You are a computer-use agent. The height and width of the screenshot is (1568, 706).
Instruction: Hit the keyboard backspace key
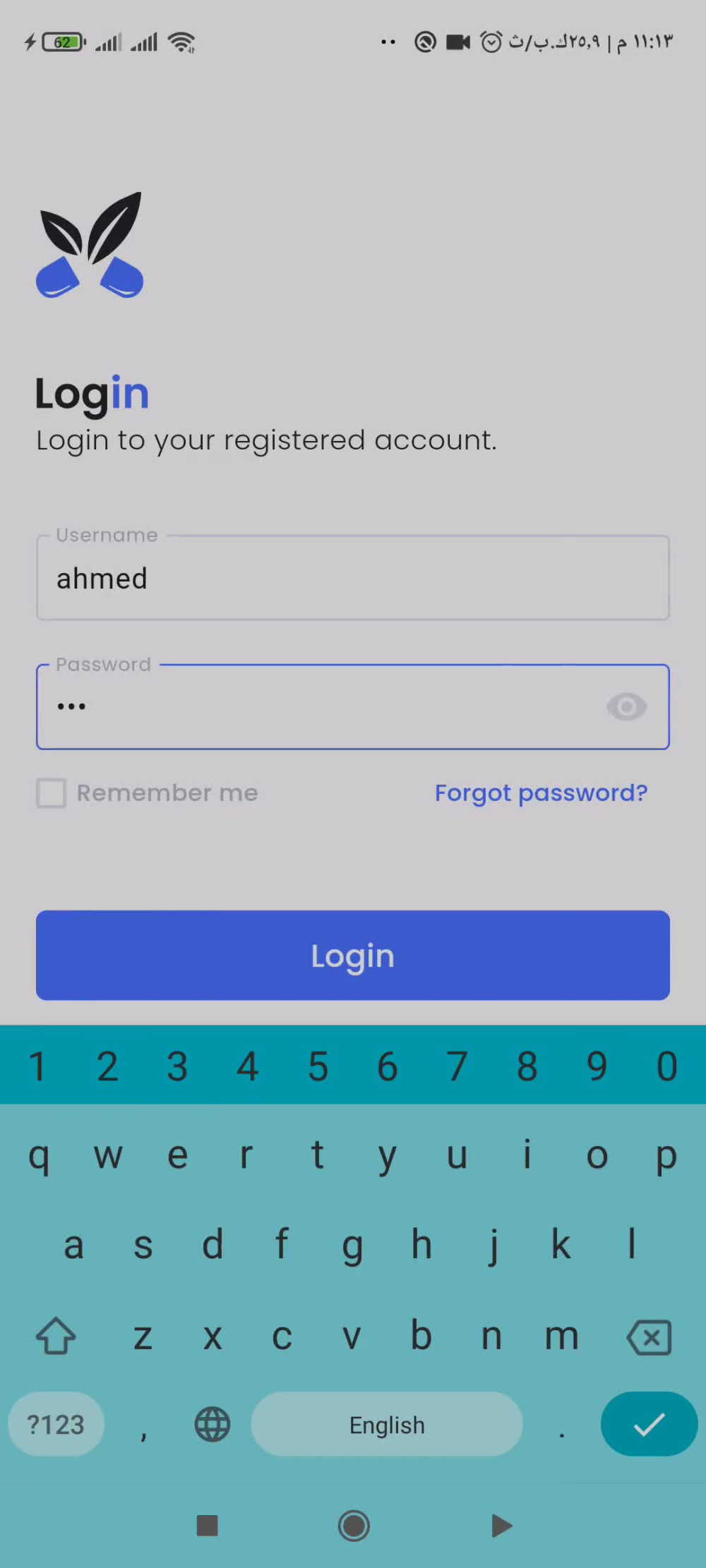click(649, 1337)
